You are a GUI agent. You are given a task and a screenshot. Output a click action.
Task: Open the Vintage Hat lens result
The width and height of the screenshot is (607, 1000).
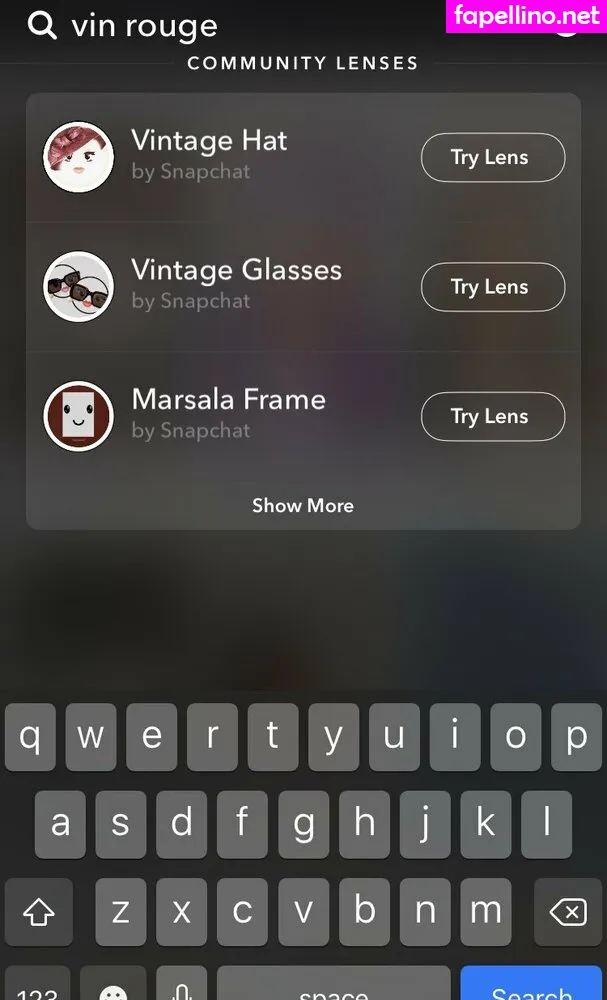pyautogui.click(x=208, y=156)
